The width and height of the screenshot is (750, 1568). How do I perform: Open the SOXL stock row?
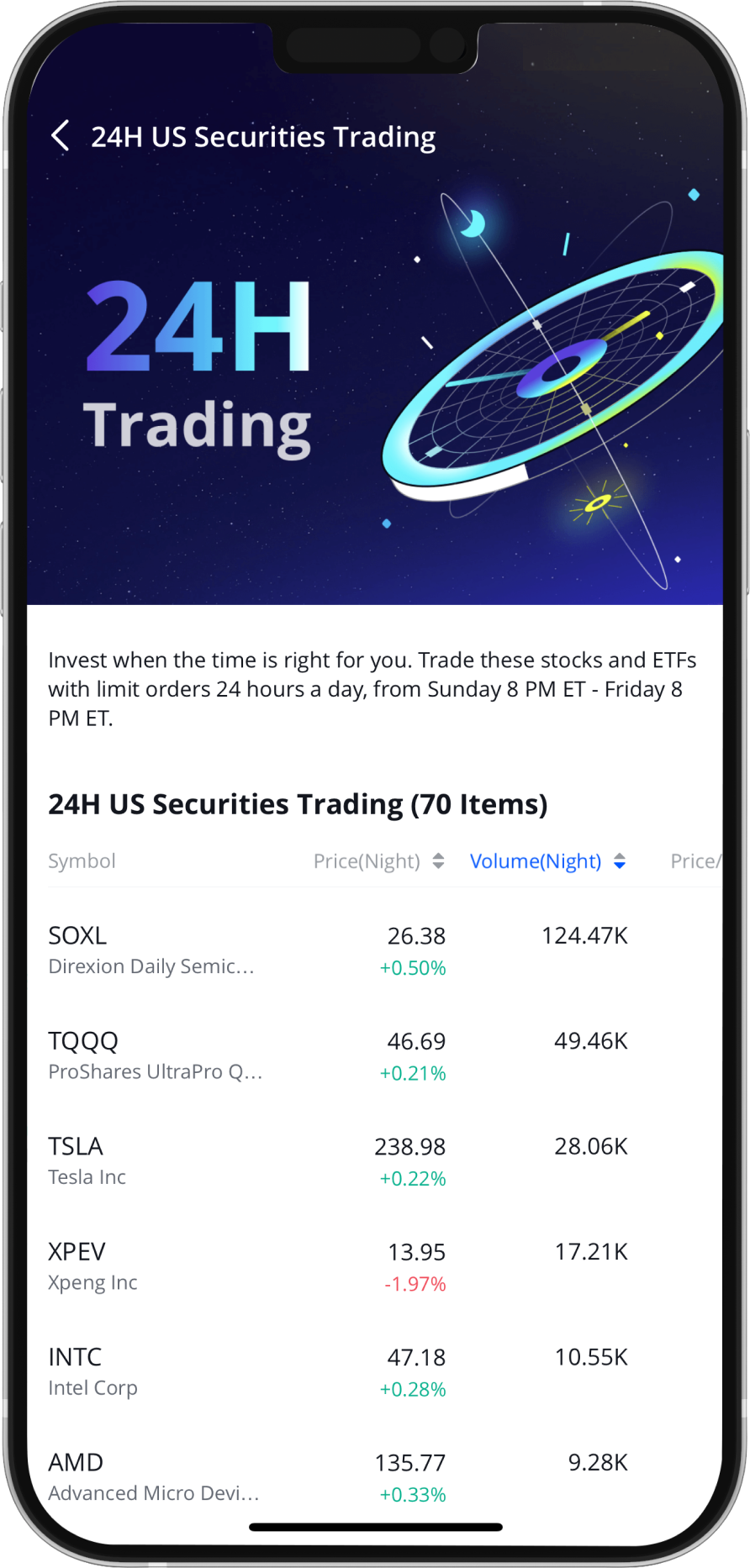336,950
